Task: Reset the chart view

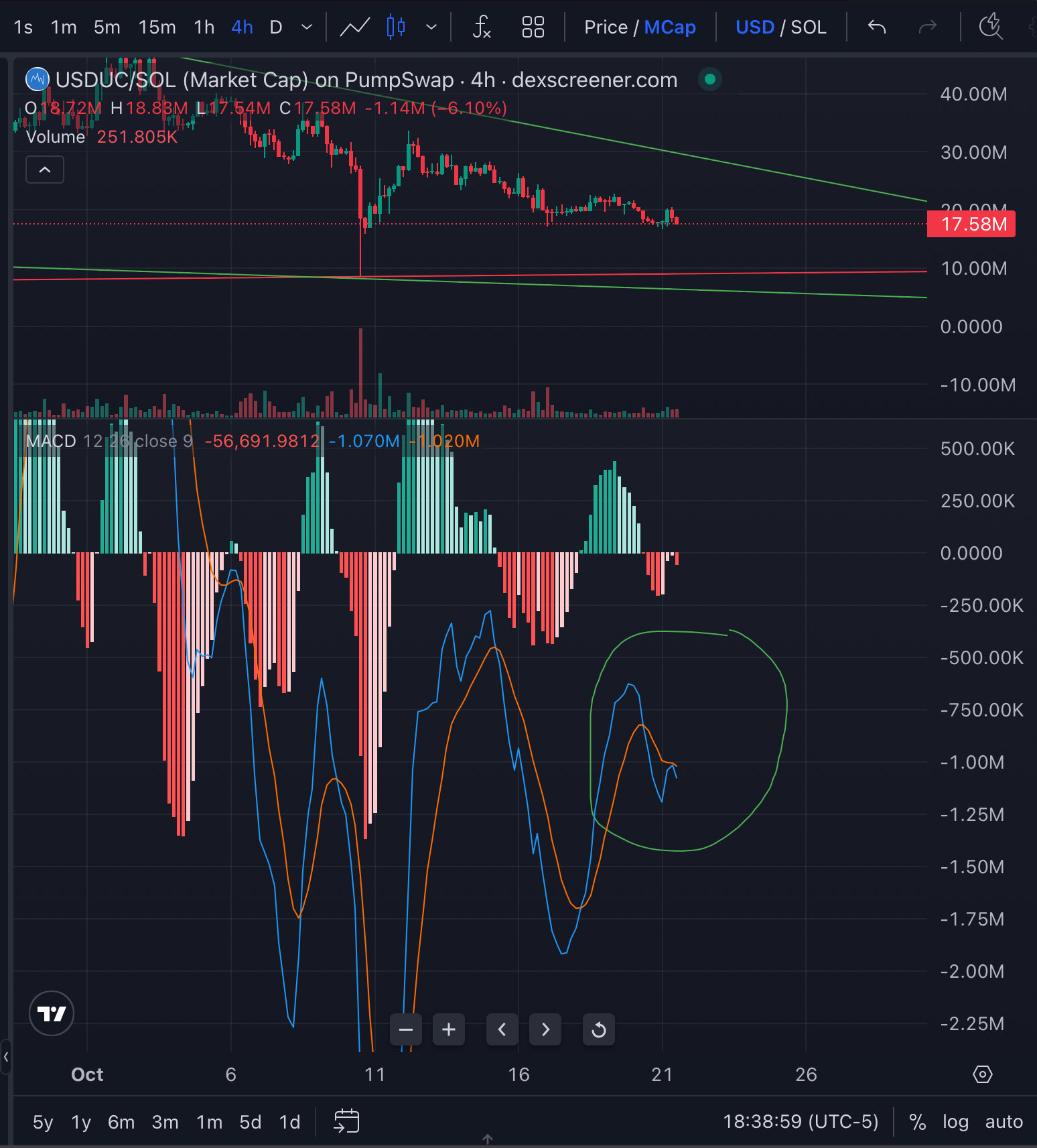Action: 599,1029
